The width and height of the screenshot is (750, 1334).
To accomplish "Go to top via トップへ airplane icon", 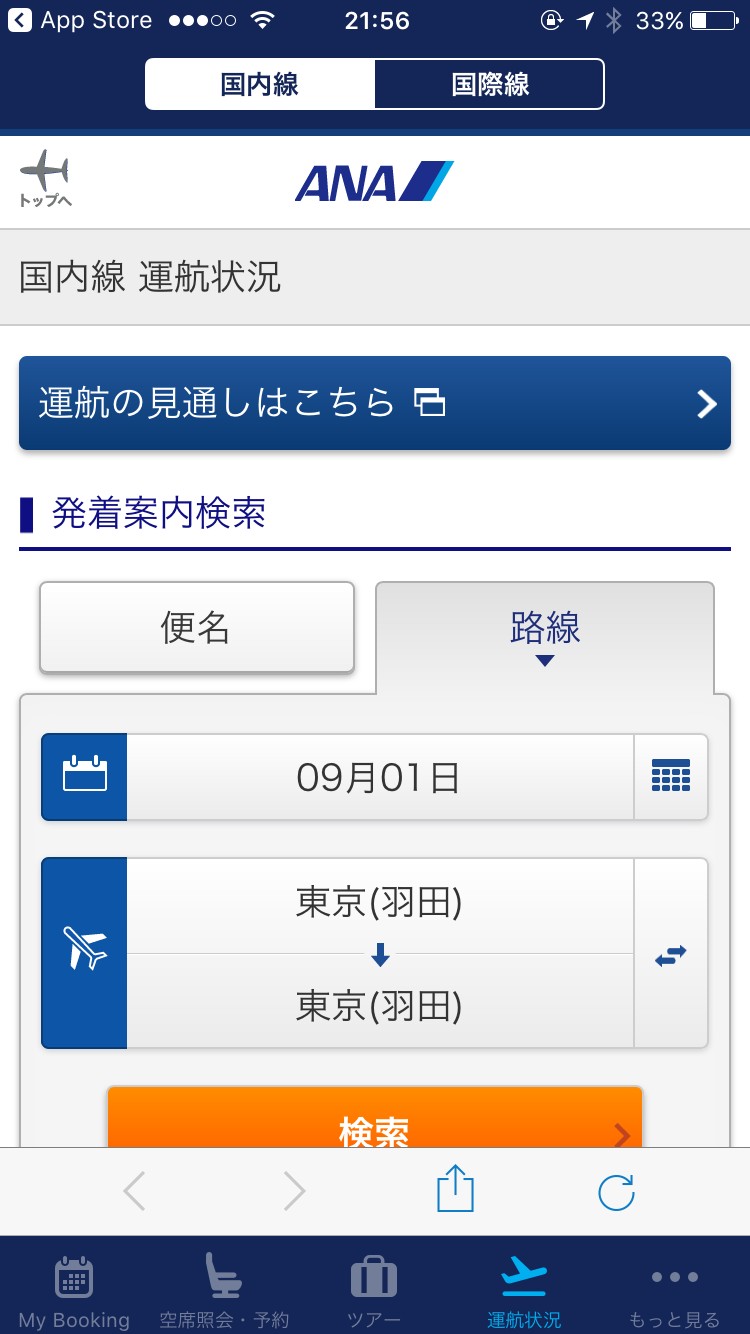I will pos(45,179).
